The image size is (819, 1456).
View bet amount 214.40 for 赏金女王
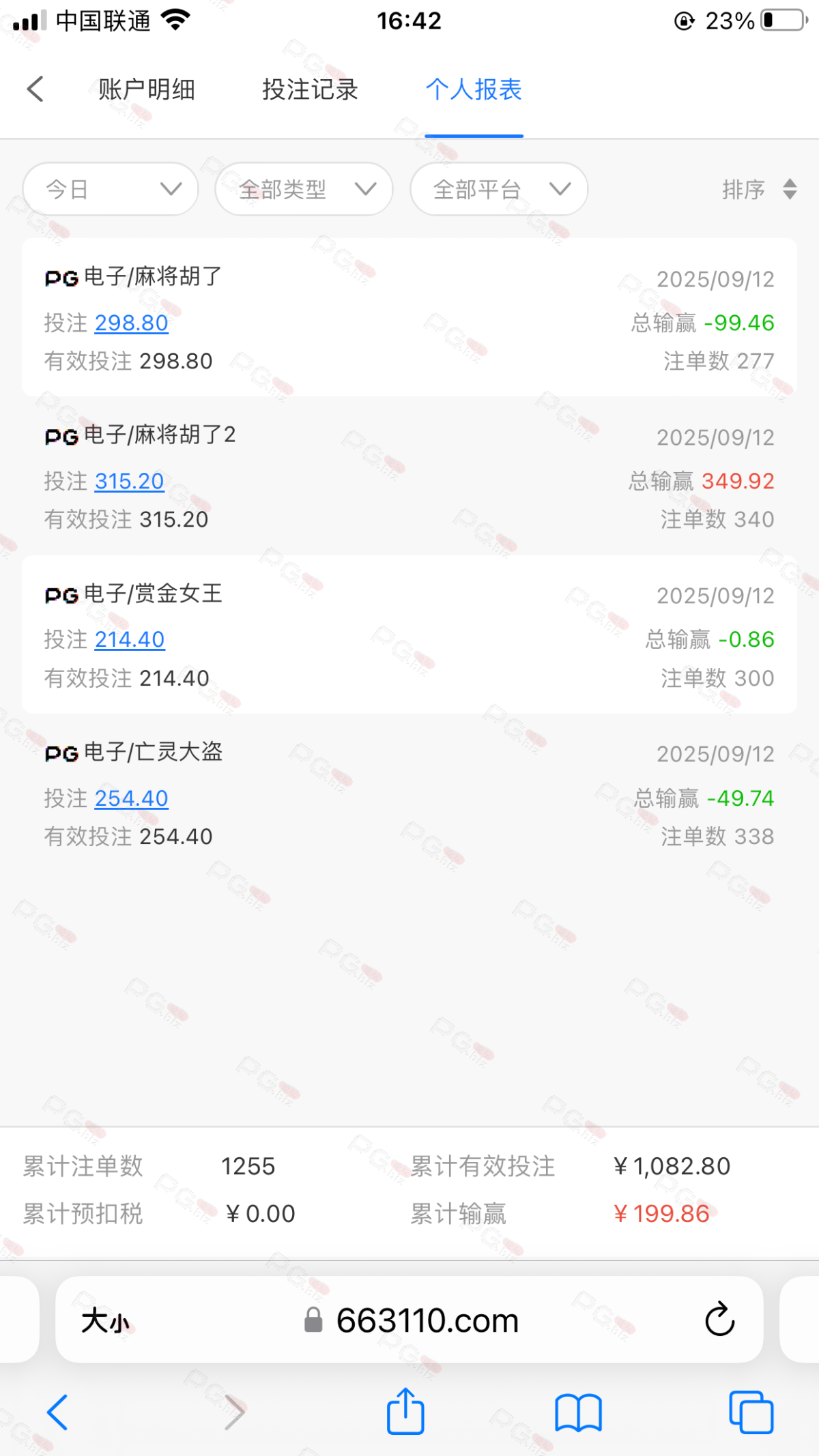coord(130,639)
